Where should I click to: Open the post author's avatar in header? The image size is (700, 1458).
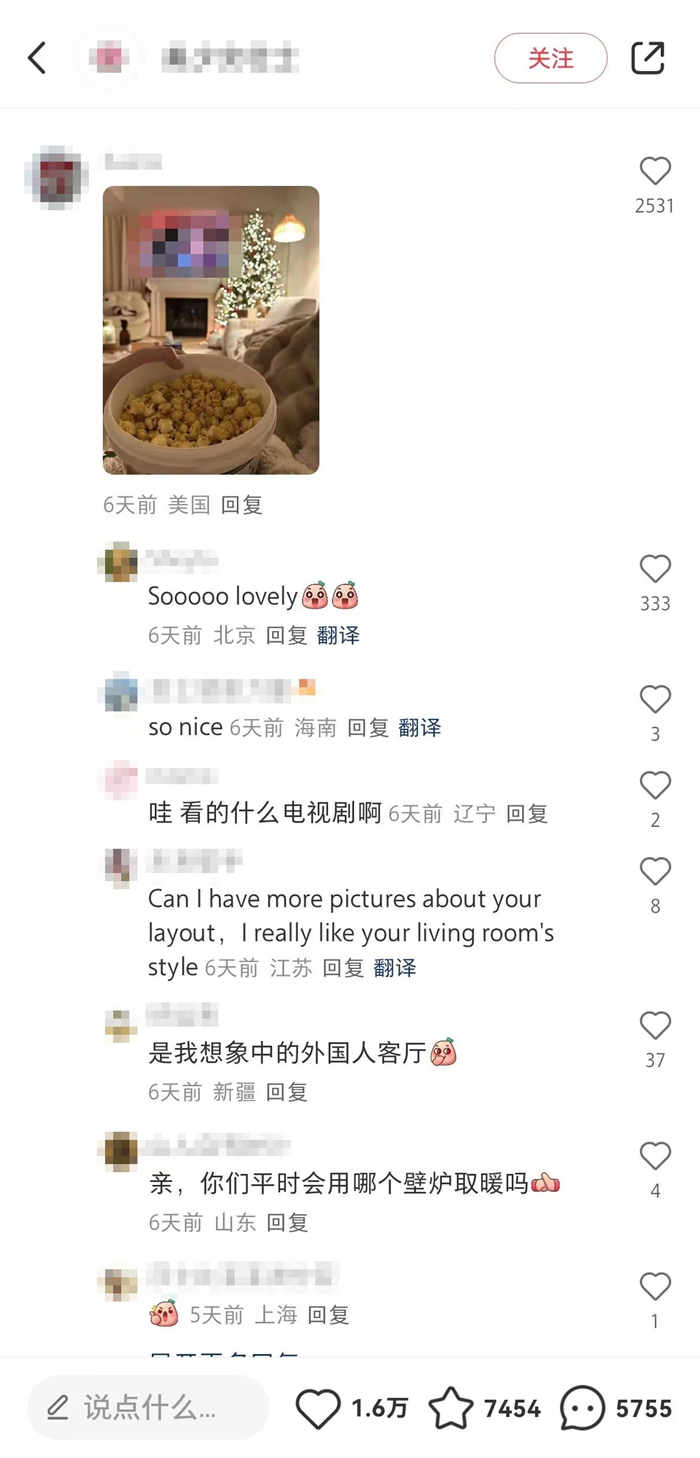(109, 58)
